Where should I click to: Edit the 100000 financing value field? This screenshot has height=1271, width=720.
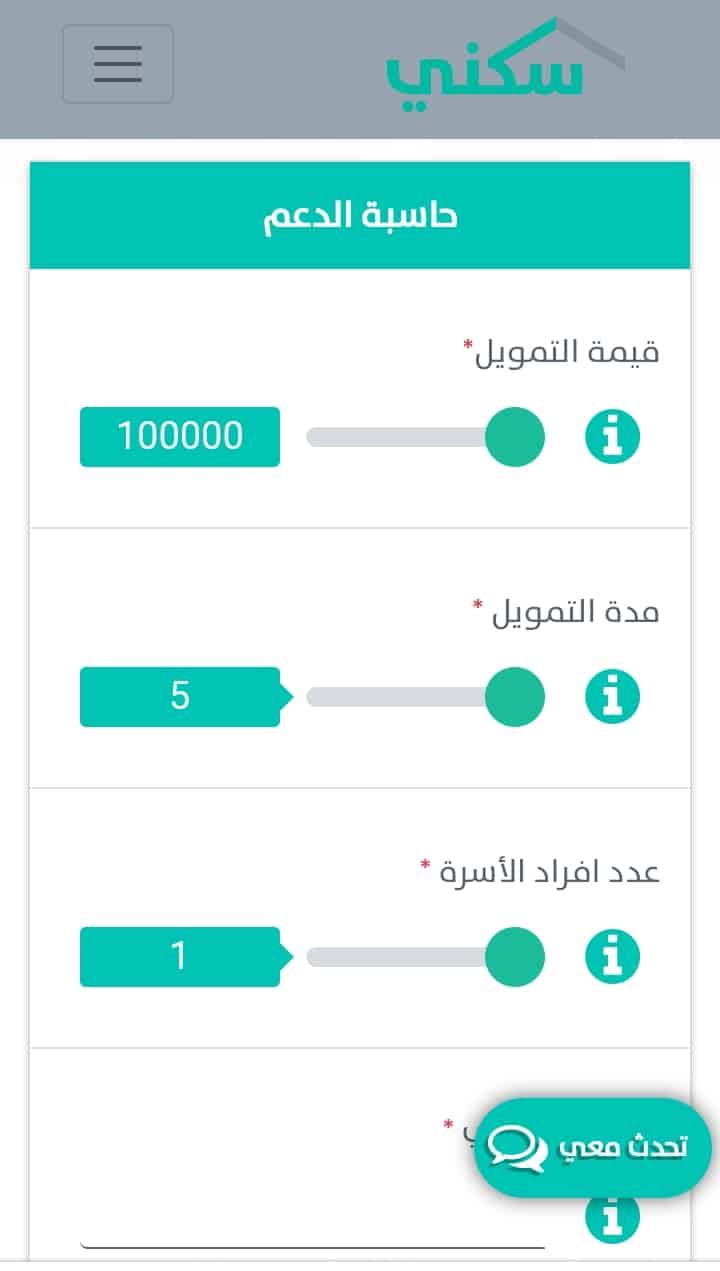point(180,437)
